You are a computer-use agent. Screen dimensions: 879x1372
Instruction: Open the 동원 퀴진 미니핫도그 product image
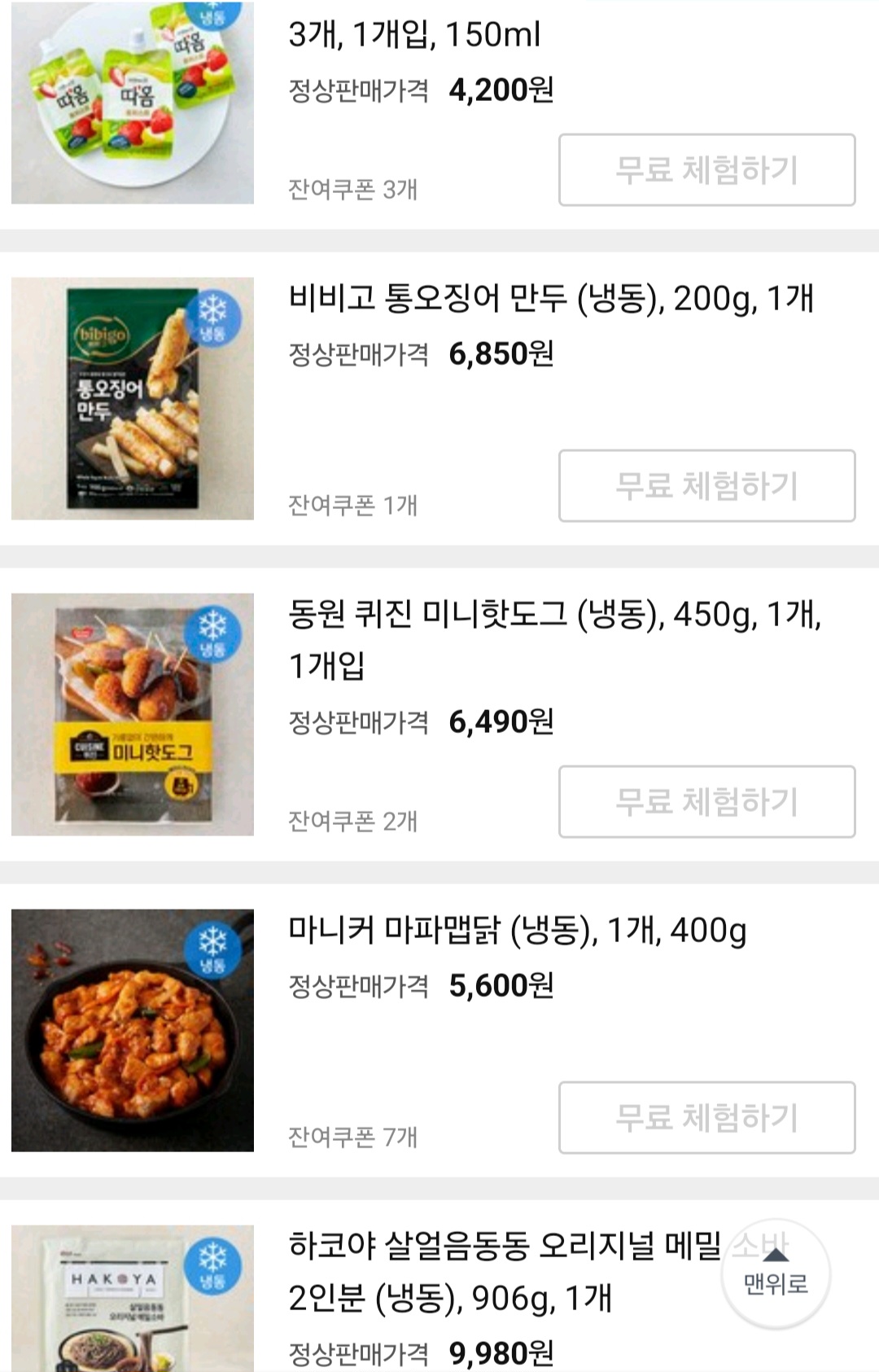[x=133, y=715]
